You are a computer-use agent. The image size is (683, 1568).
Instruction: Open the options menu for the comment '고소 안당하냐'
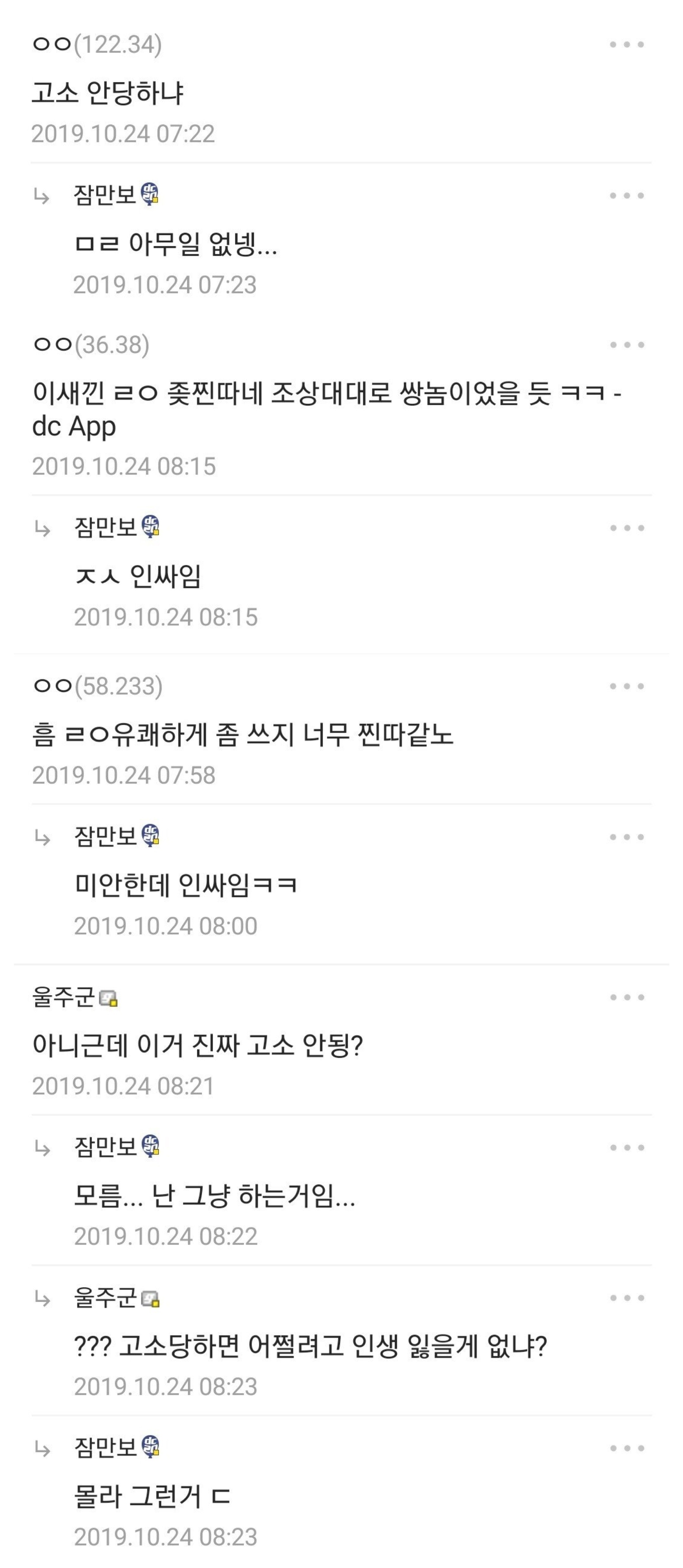pyautogui.click(x=626, y=44)
